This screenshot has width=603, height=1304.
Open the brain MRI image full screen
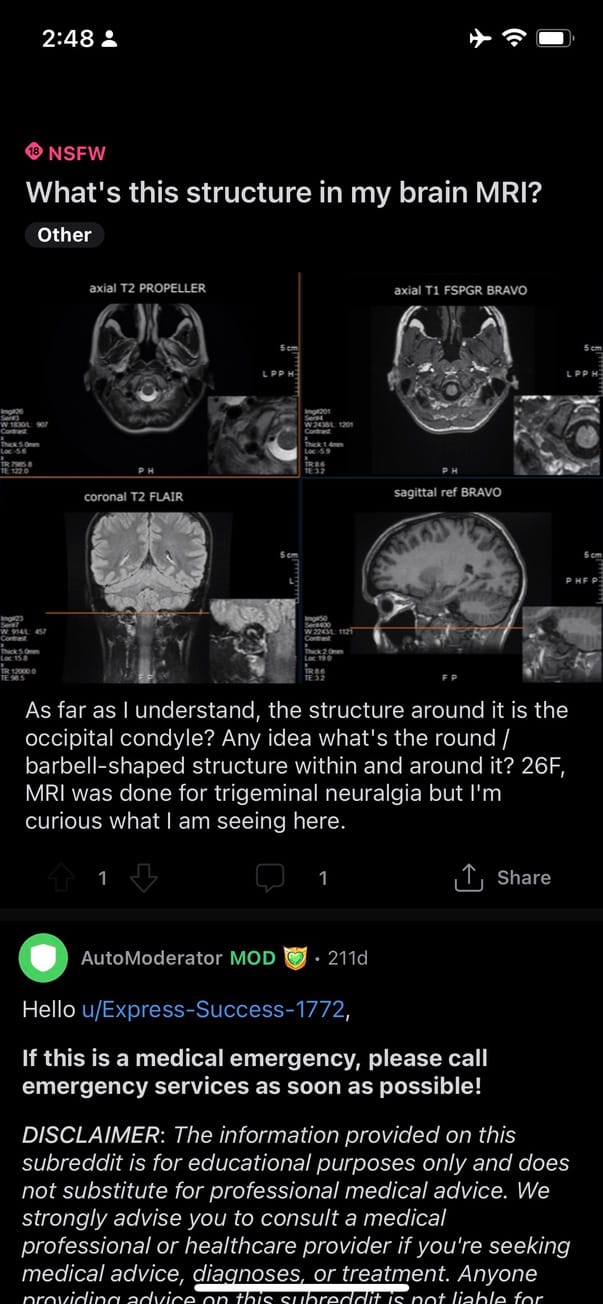[301, 480]
